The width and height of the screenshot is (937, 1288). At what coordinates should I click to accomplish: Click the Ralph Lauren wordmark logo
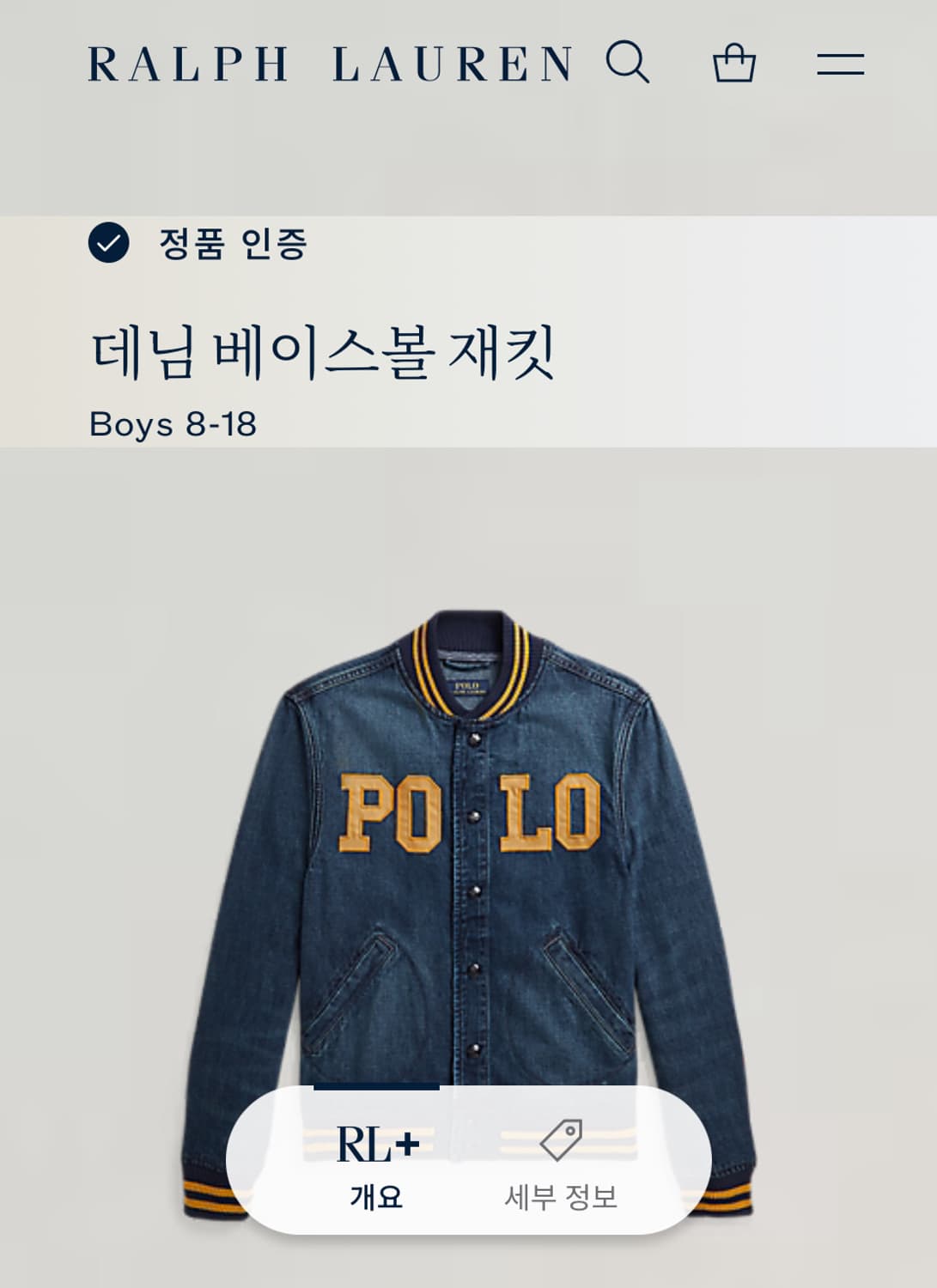pos(329,62)
